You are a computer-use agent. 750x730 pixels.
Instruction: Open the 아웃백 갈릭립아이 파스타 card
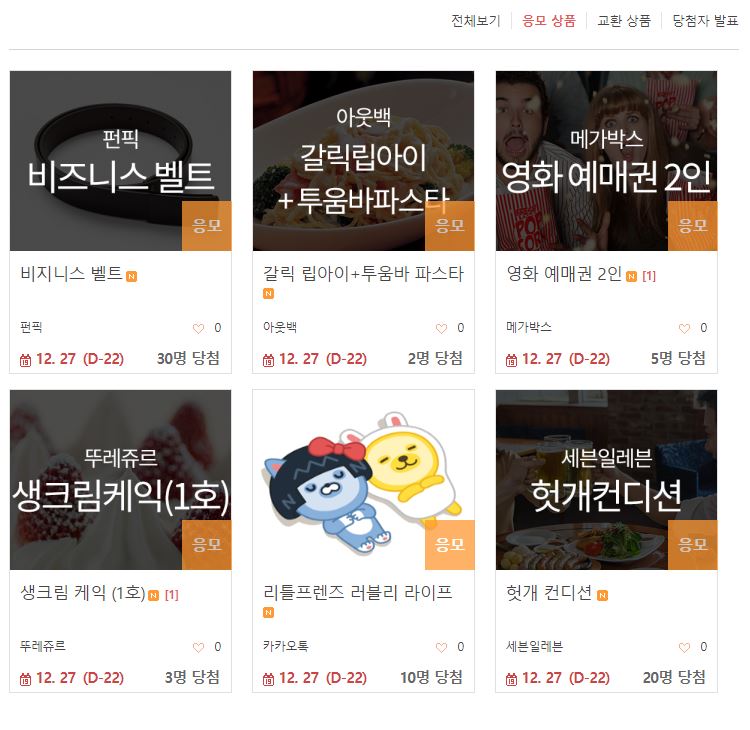364,161
